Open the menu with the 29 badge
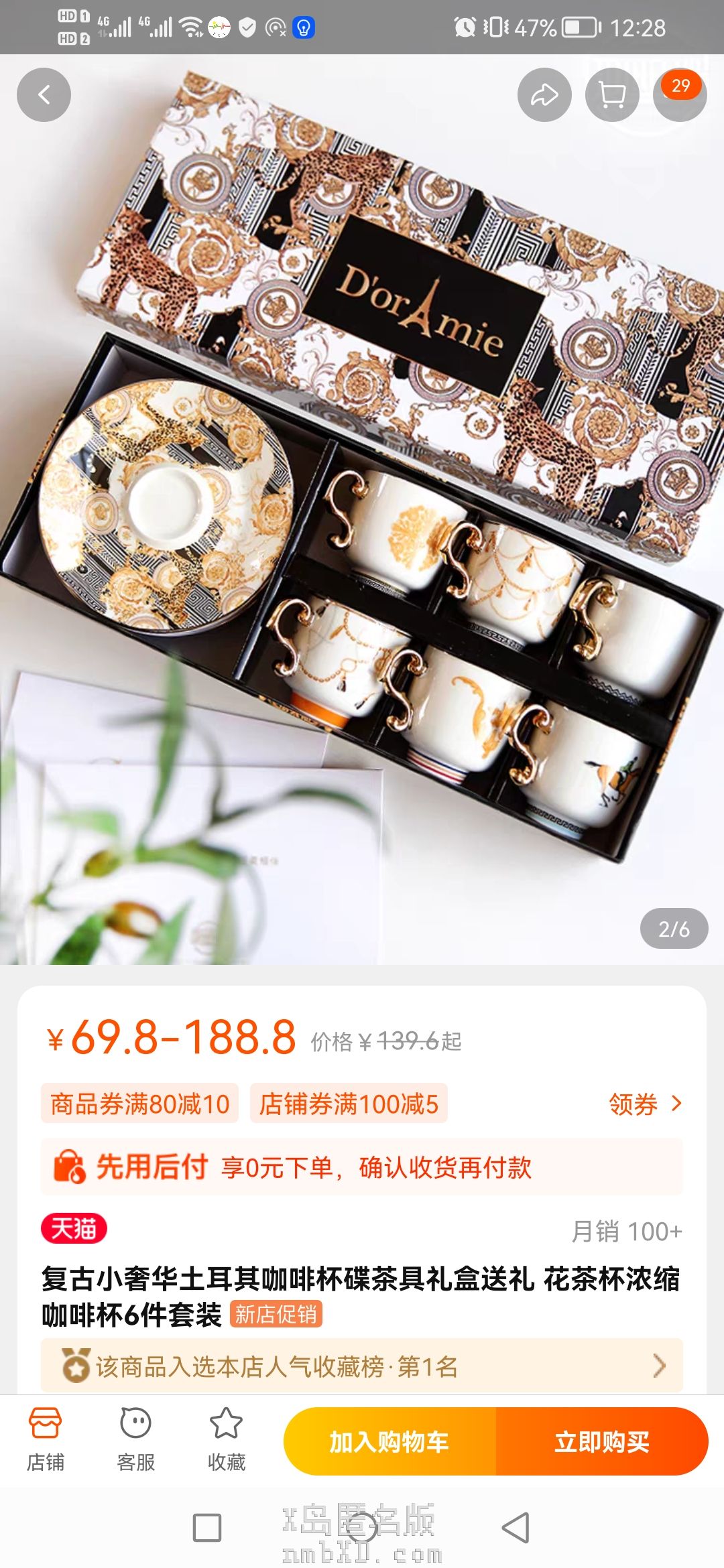 pos(679,94)
